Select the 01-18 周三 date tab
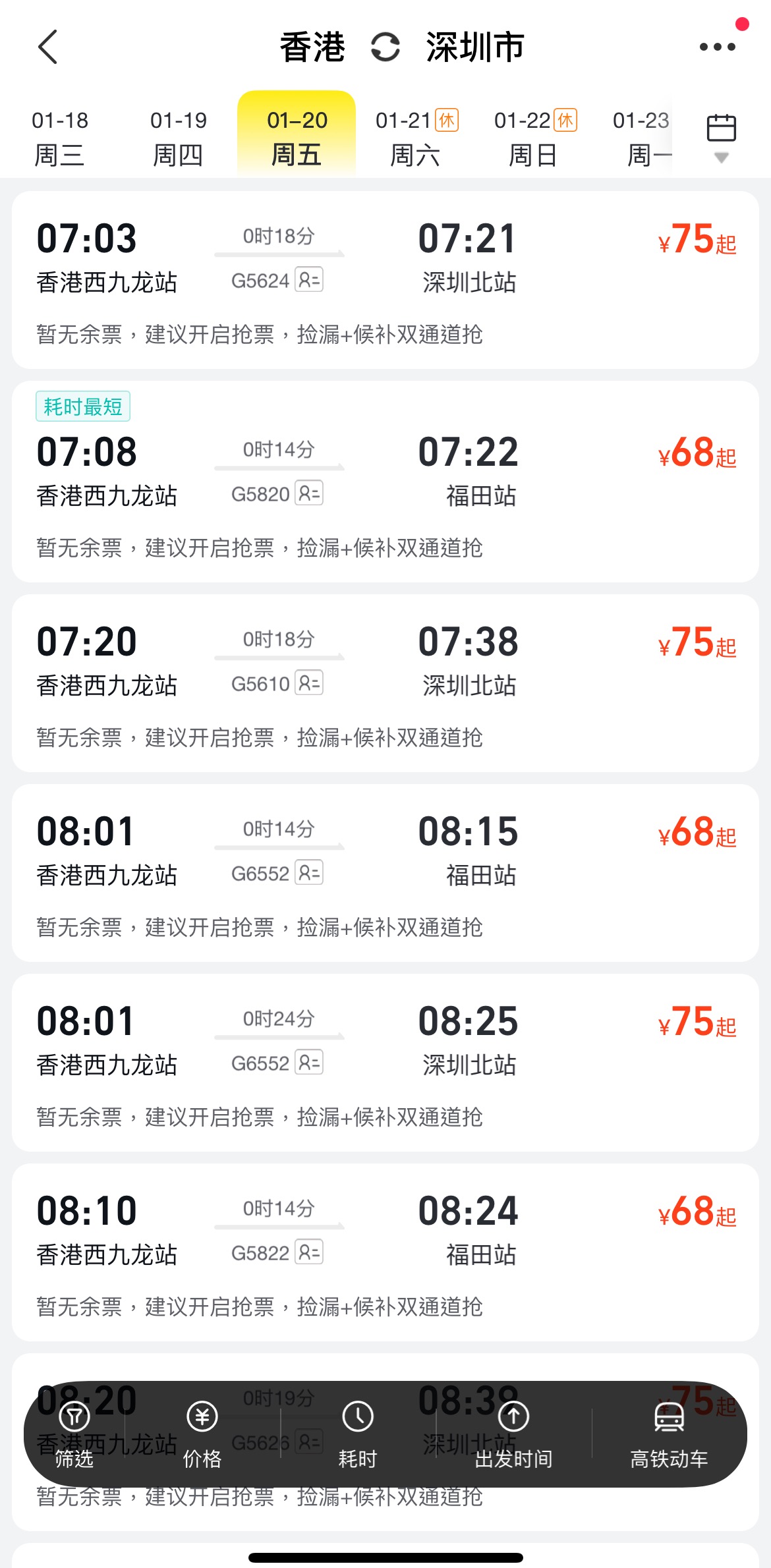This screenshot has height=1568, width=771. (x=59, y=135)
